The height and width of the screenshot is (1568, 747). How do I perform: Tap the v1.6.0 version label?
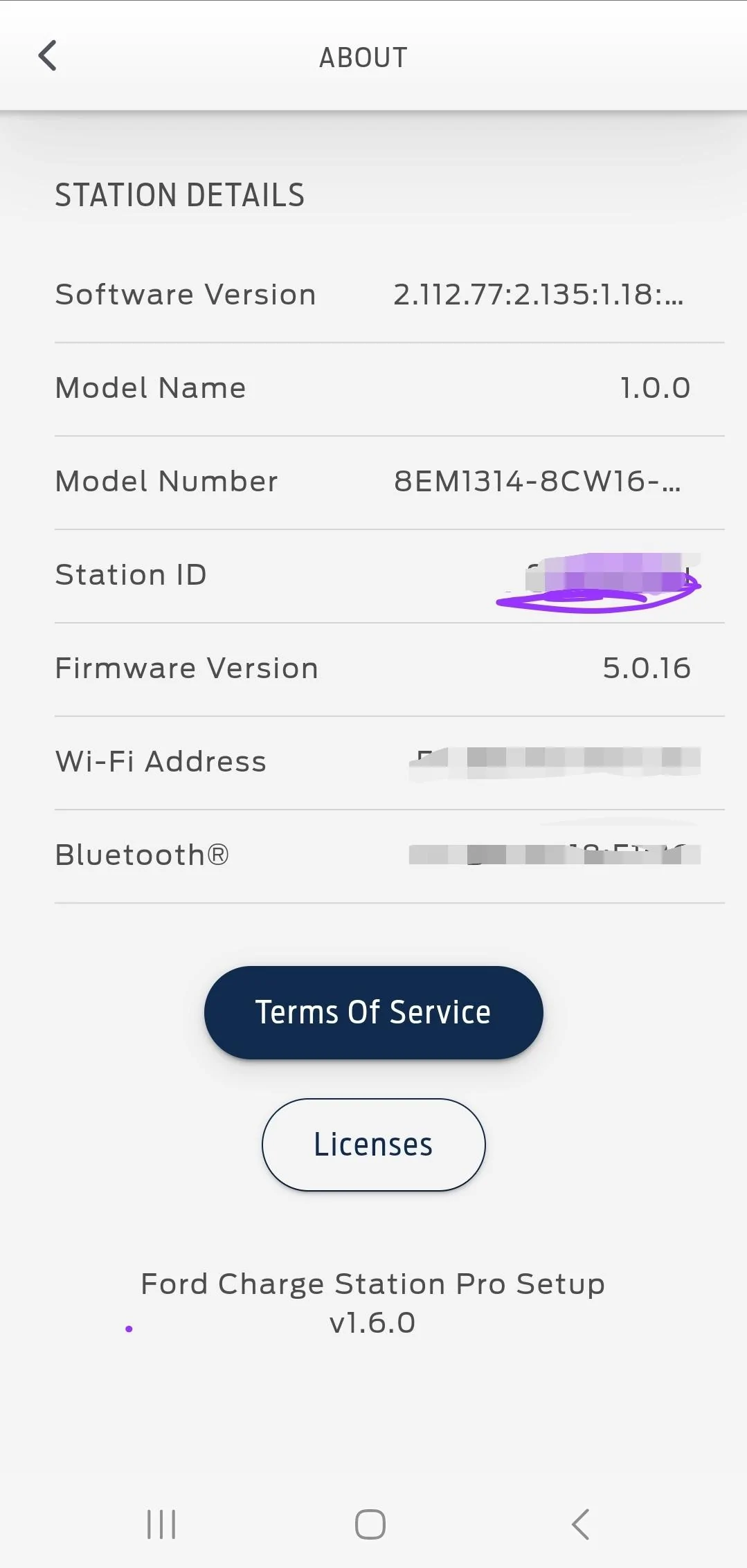tap(372, 1322)
